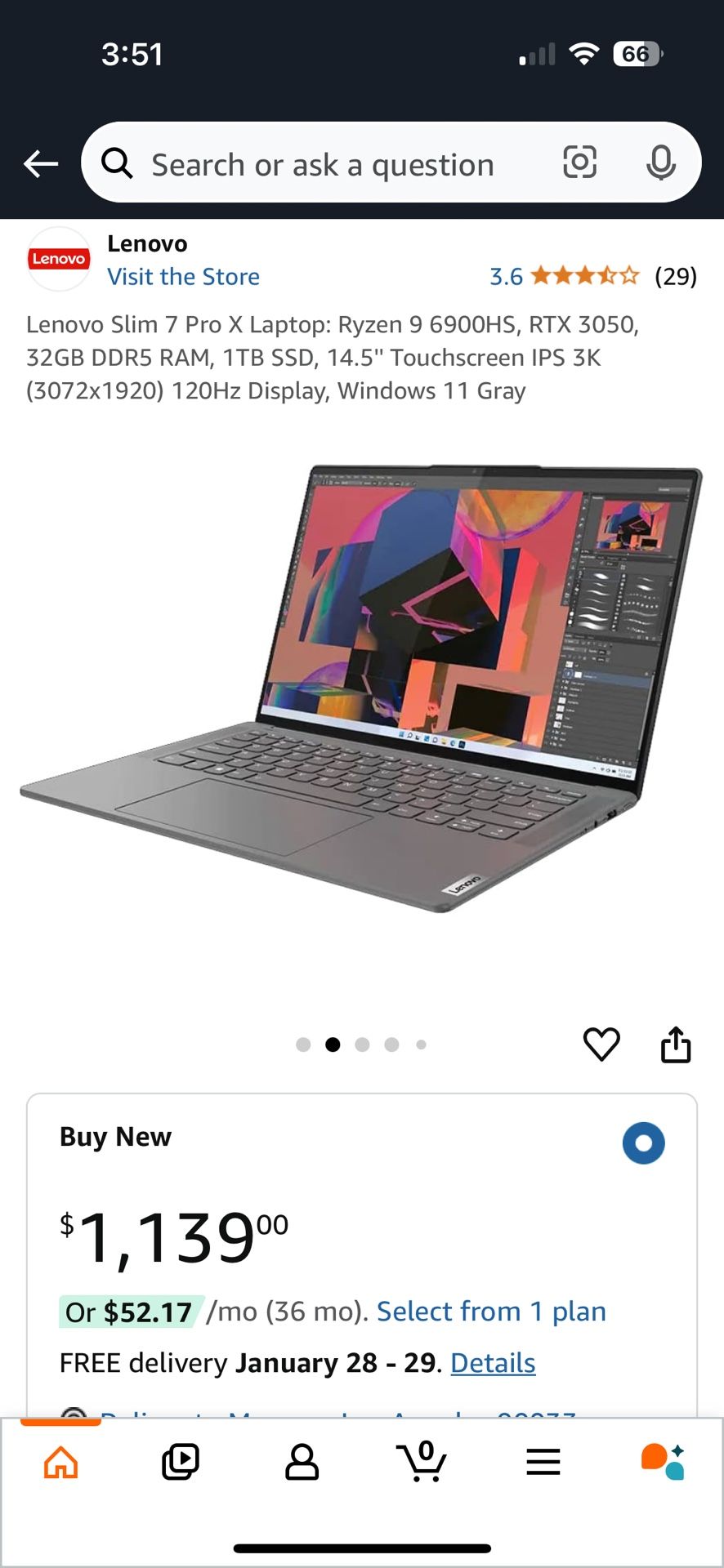The height and width of the screenshot is (1568, 724).
Task: Open the laptop product image
Action: 361,688
